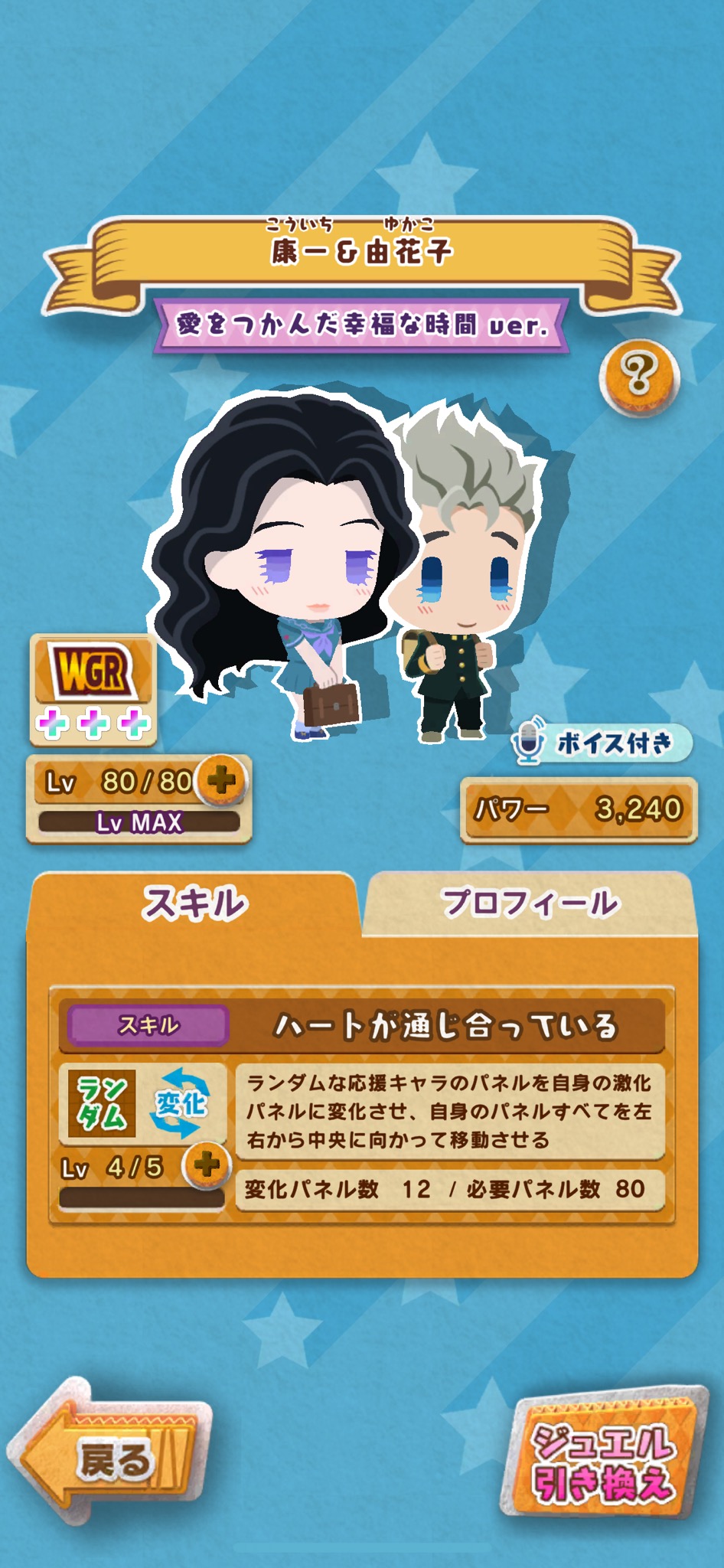The height and width of the screenshot is (1568, 724).
Task: Tap the plus button beside skill Lv 4/5
Action: (x=207, y=1165)
